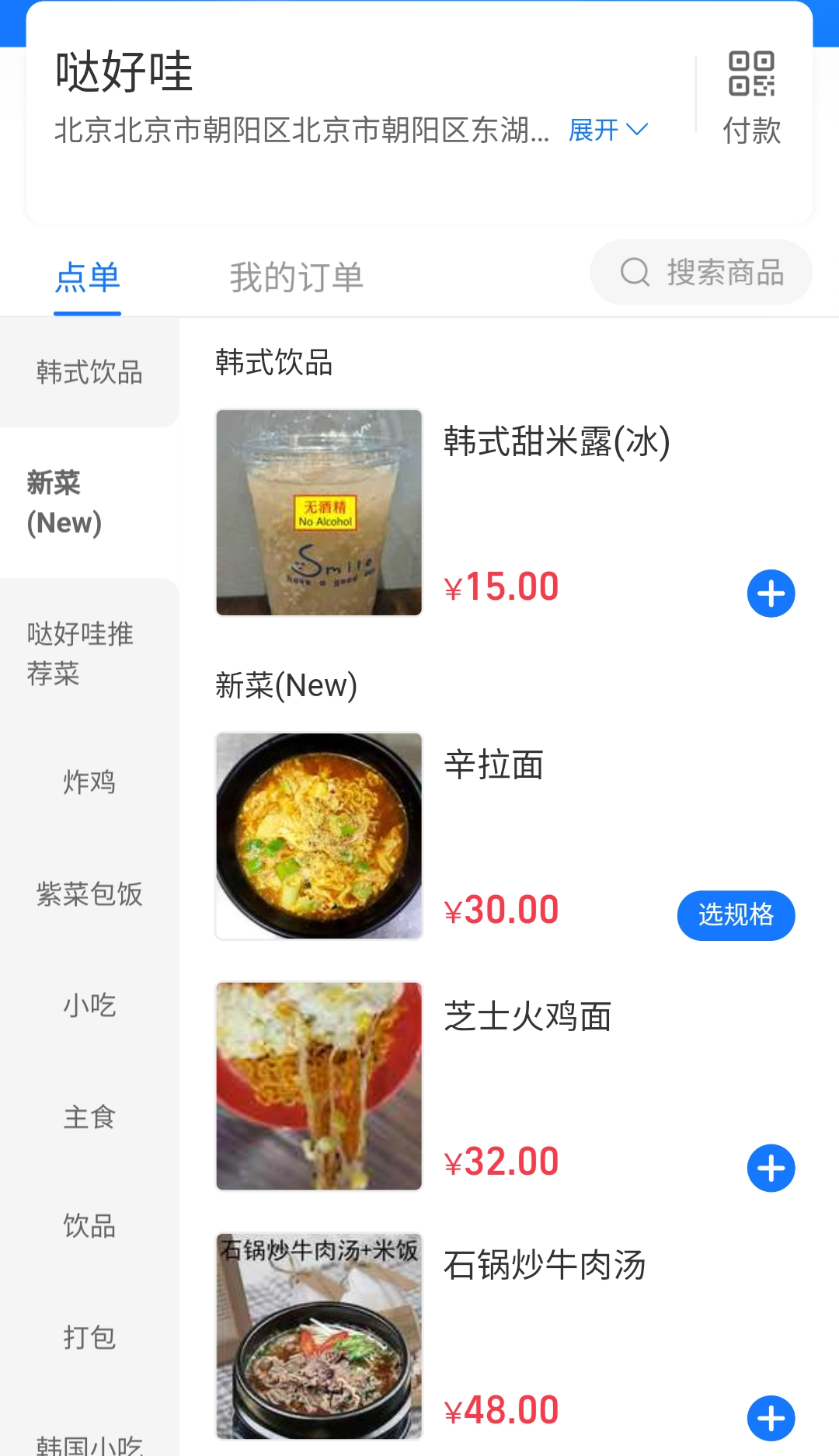Switch to the 我的订单 tab
This screenshot has width=839, height=1456.
(296, 277)
